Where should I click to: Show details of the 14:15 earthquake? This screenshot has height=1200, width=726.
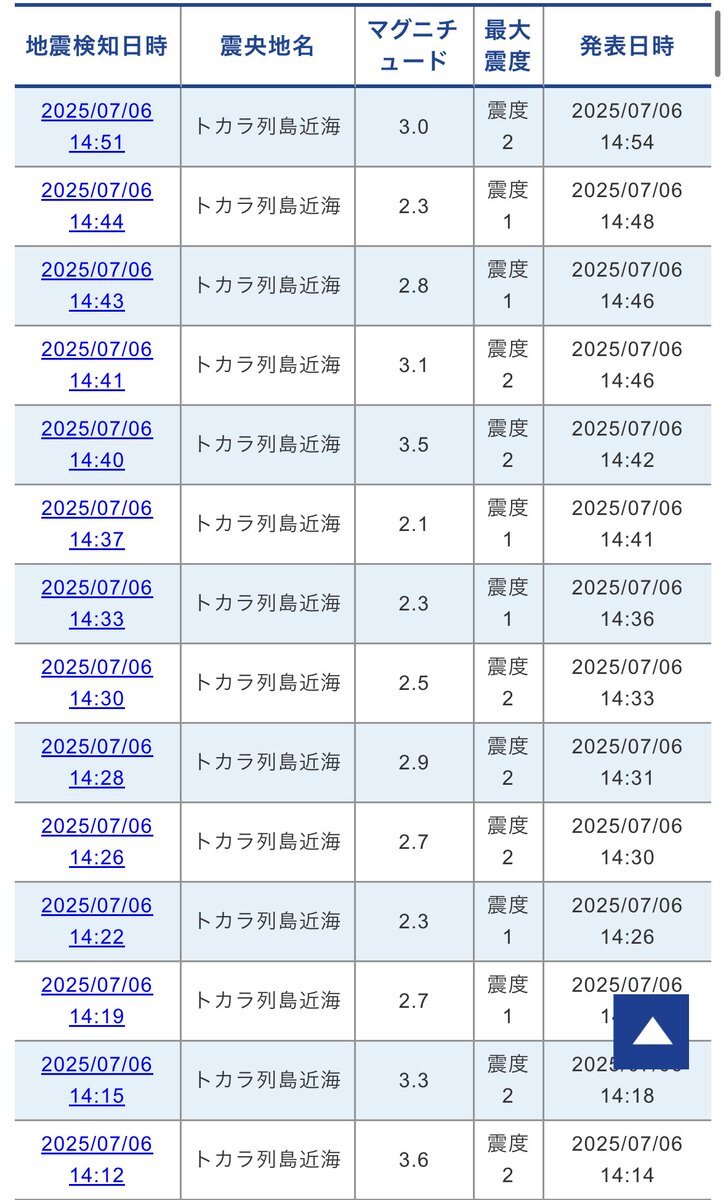[97, 1080]
